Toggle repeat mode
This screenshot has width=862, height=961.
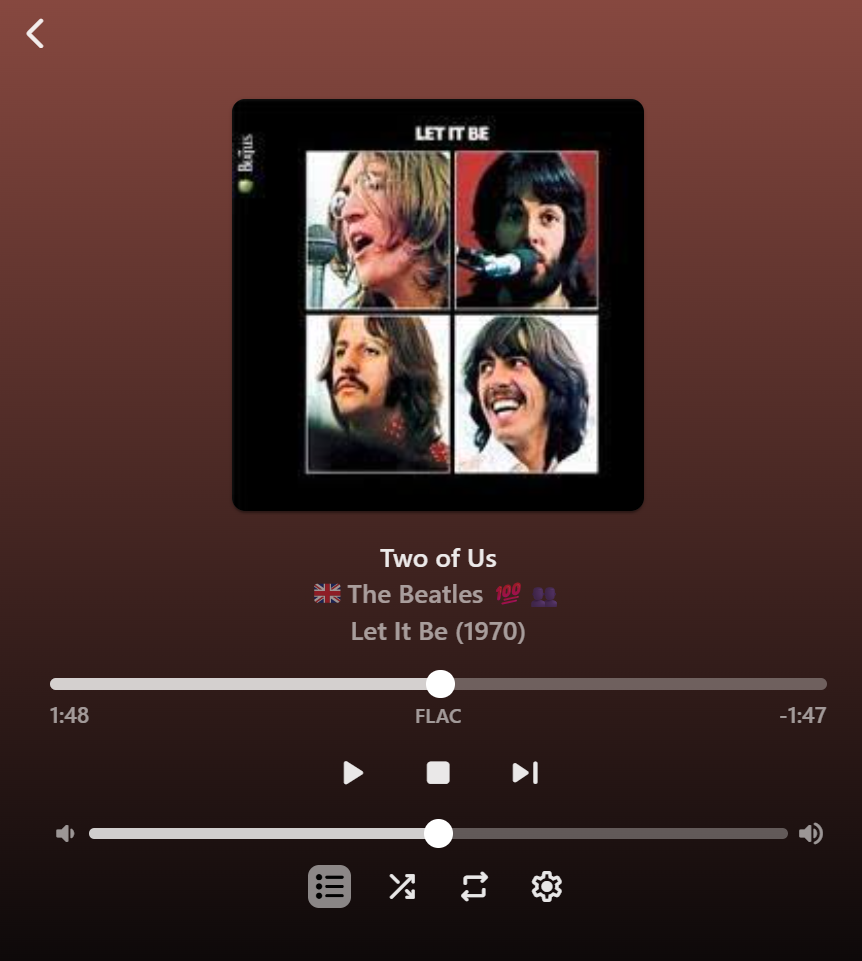click(x=474, y=886)
